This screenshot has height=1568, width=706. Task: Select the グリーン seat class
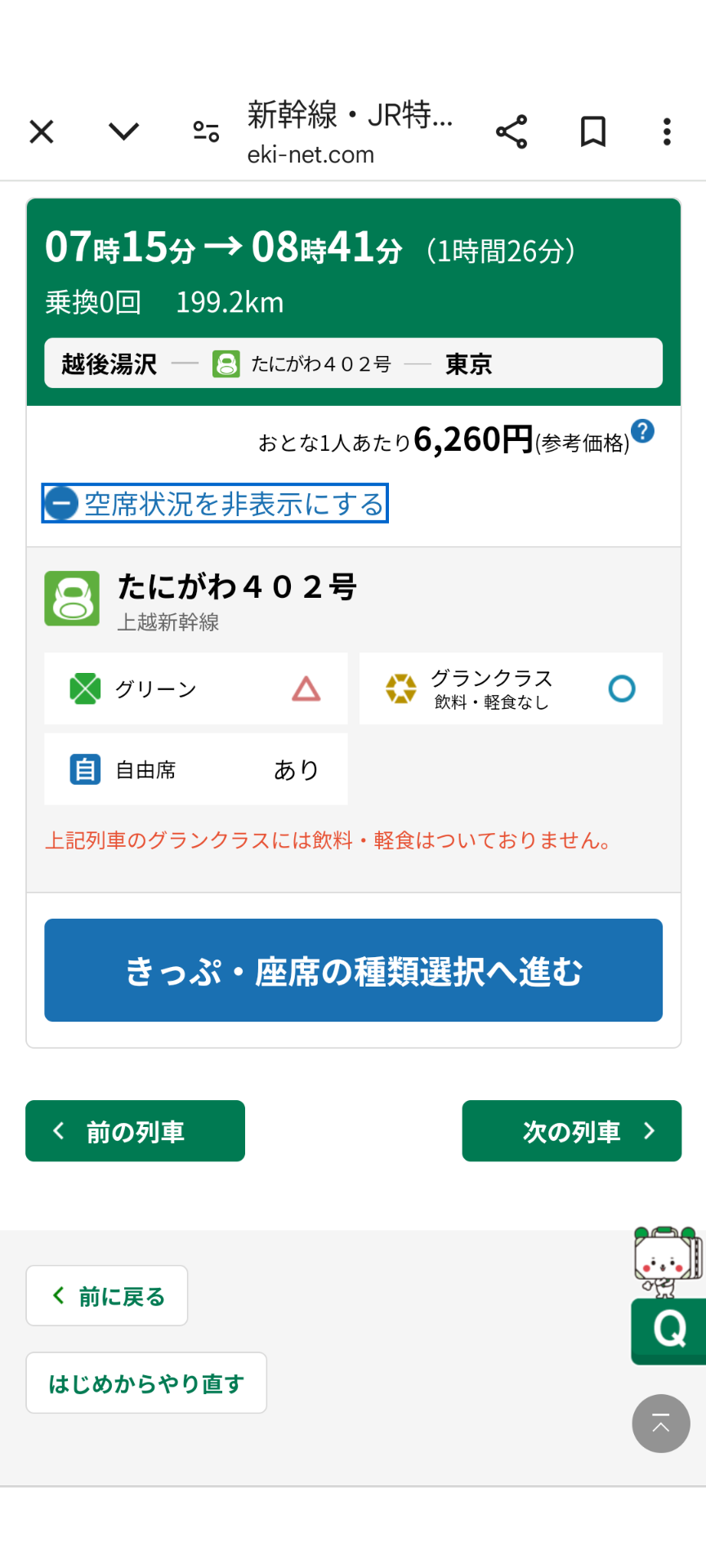(196, 688)
